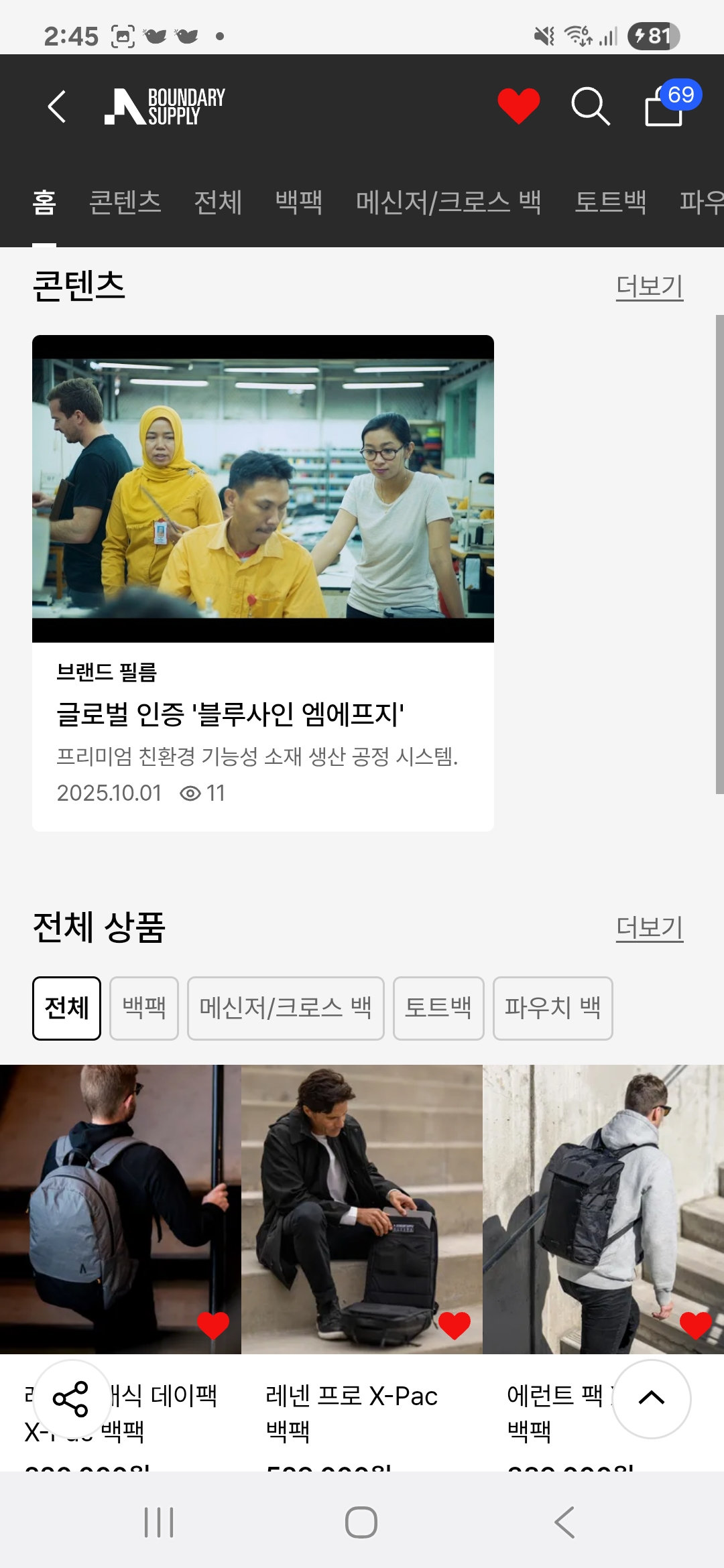Open the 글로벌 인증 '블루사인 엠에프지' content card
This screenshot has height=1568, width=724.
[x=263, y=583]
